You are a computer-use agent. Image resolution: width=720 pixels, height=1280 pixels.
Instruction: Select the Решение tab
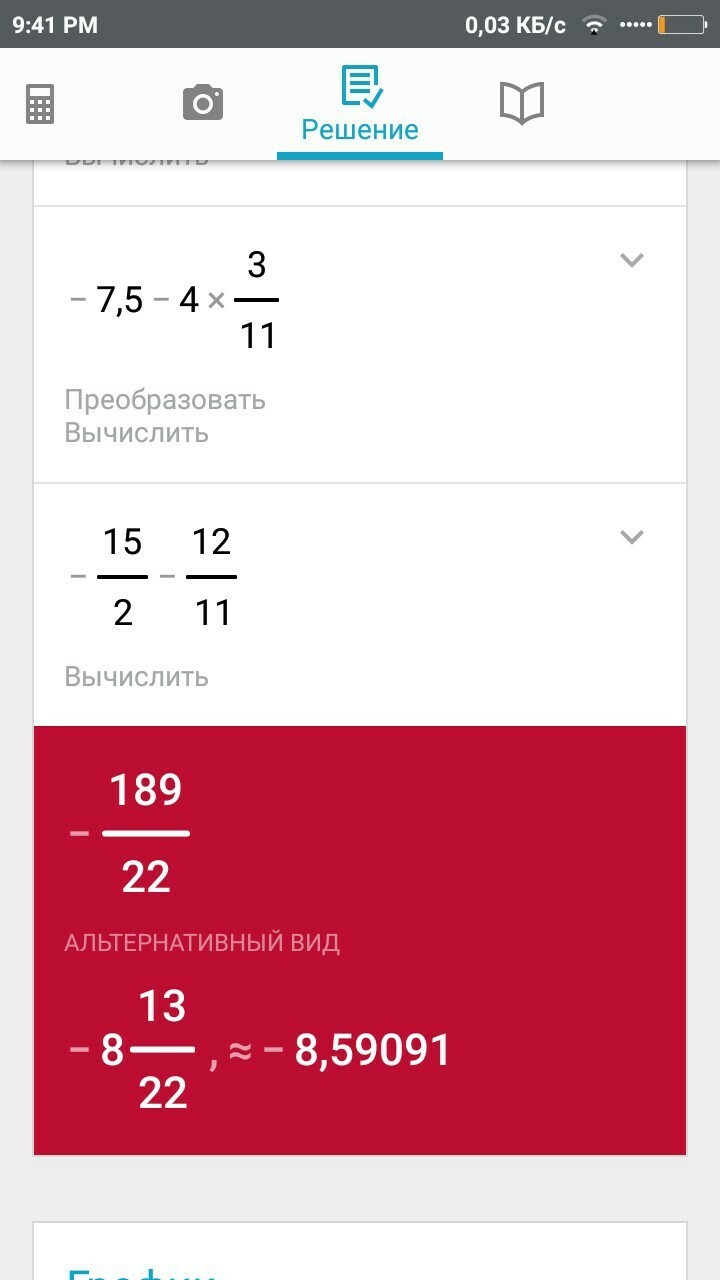click(x=360, y=105)
